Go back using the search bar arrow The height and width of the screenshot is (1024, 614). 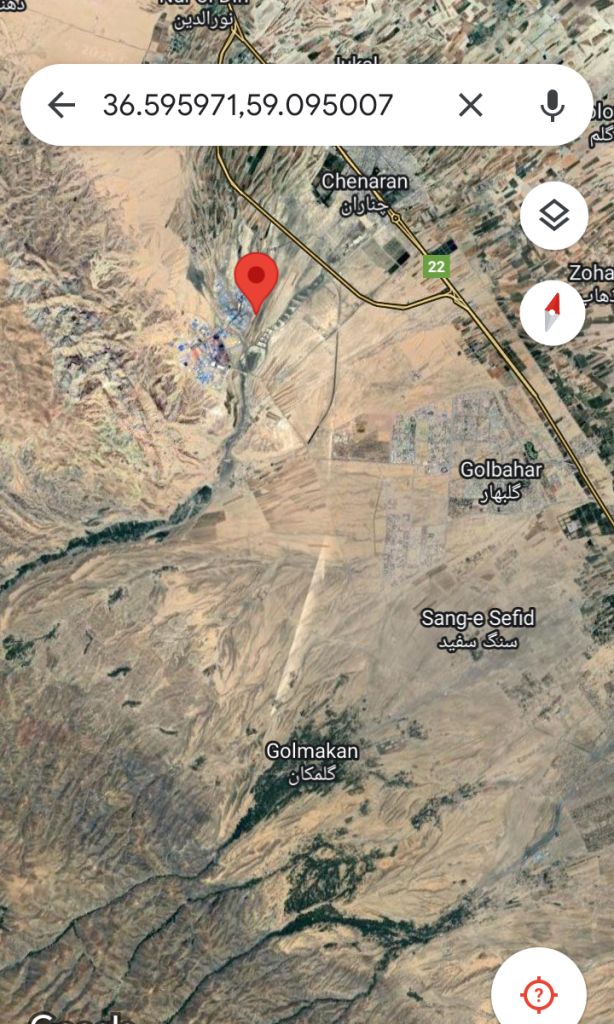tap(61, 105)
